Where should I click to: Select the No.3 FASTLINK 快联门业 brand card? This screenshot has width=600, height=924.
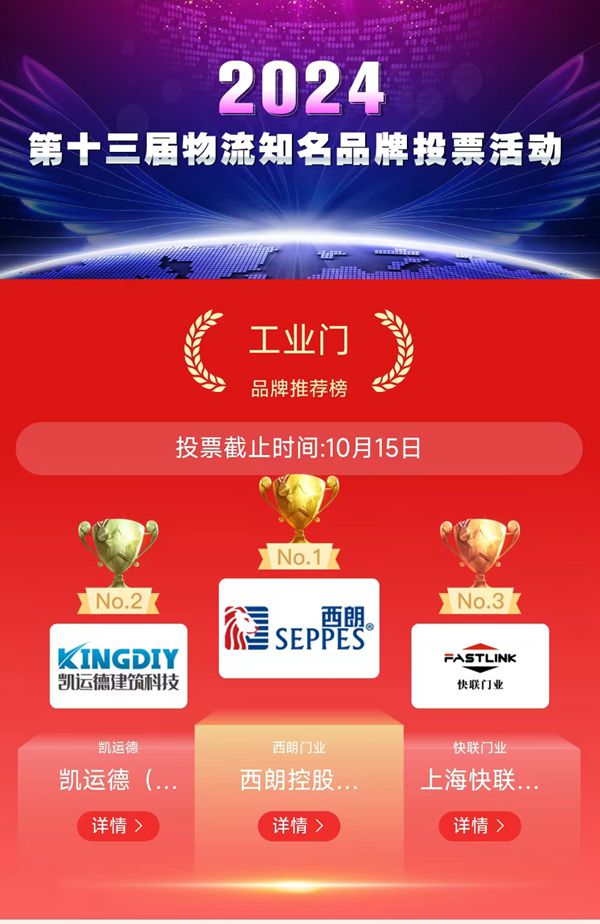479,666
